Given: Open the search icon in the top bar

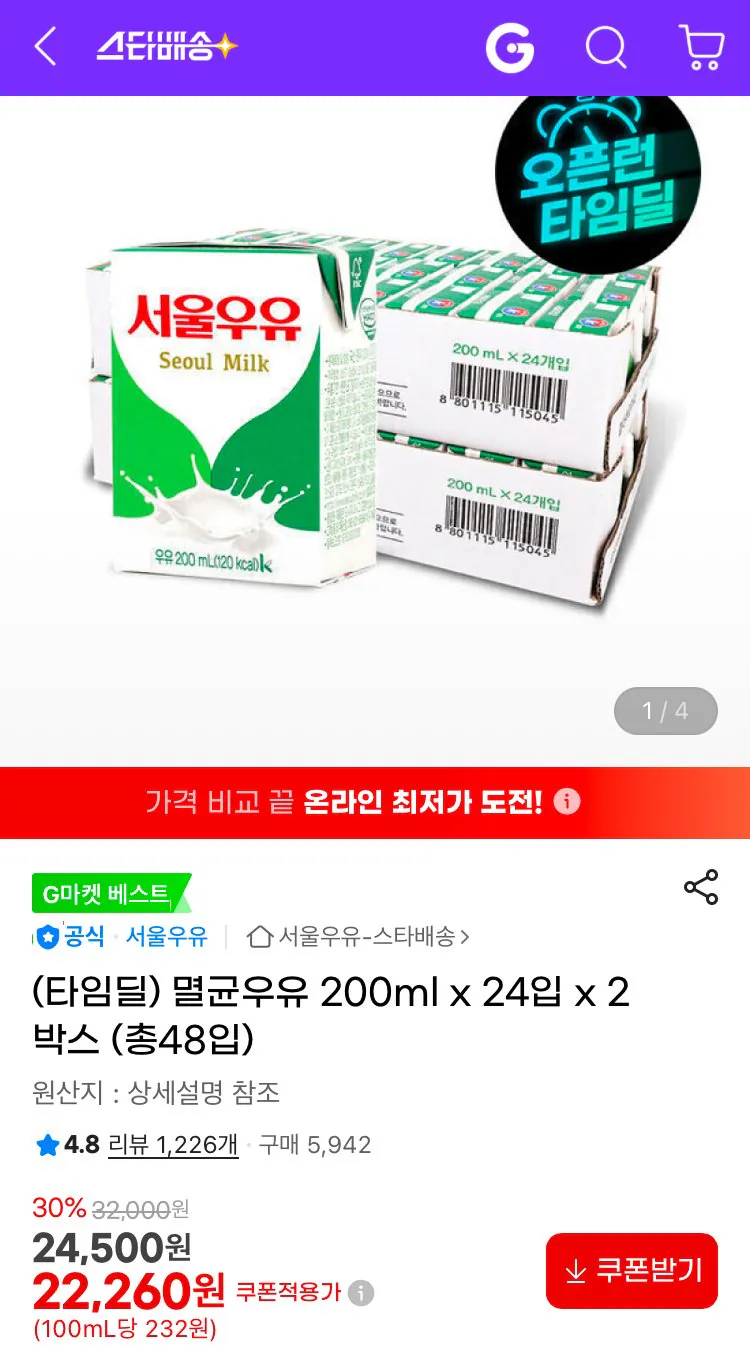Looking at the screenshot, I should (x=605, y=47).
